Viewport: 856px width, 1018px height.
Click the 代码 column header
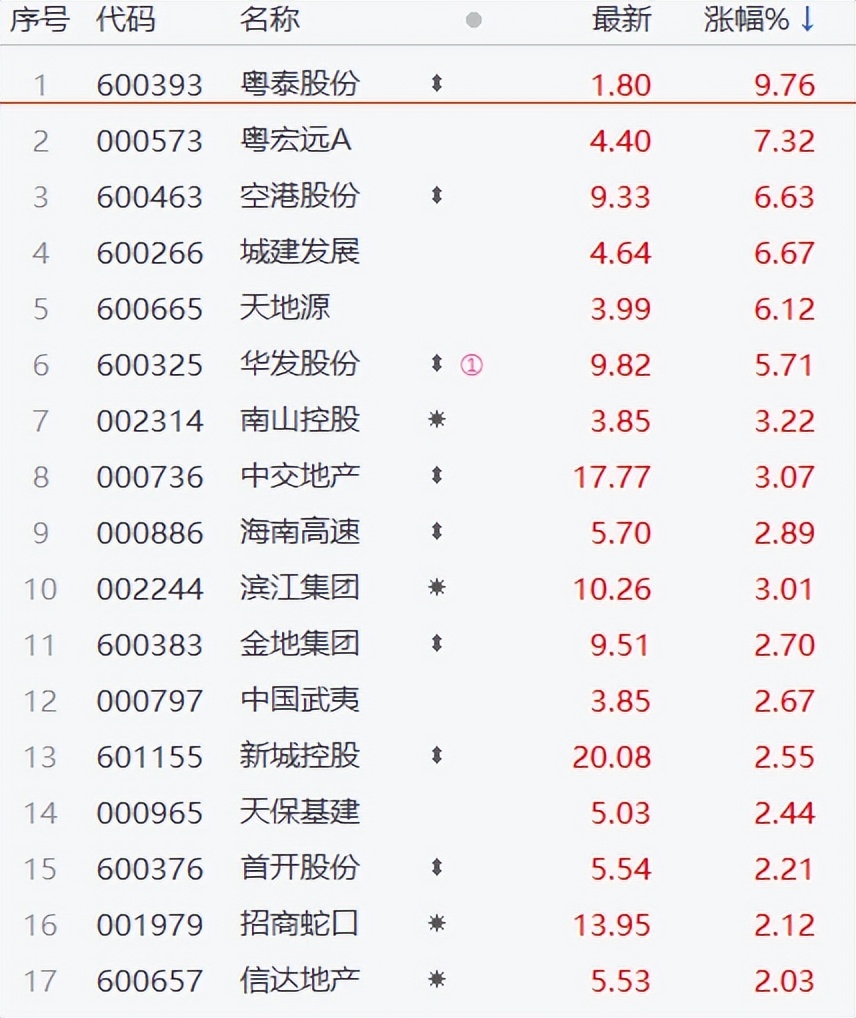click(122, 19)
